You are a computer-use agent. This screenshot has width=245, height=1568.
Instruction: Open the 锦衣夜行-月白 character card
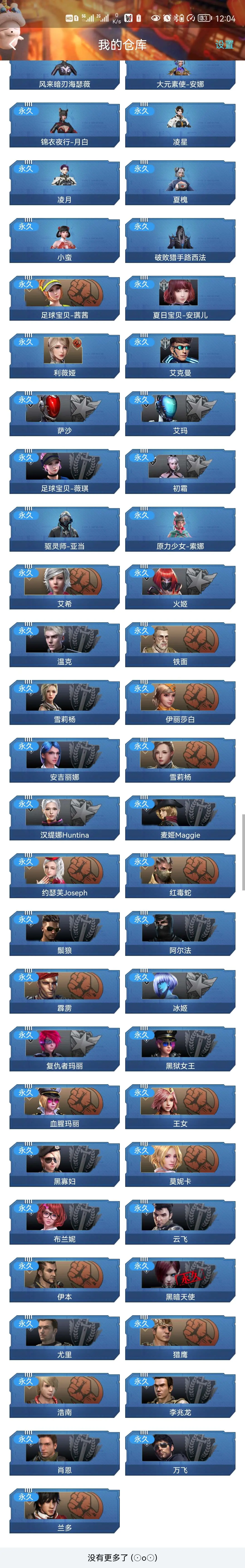coord(65,125)
